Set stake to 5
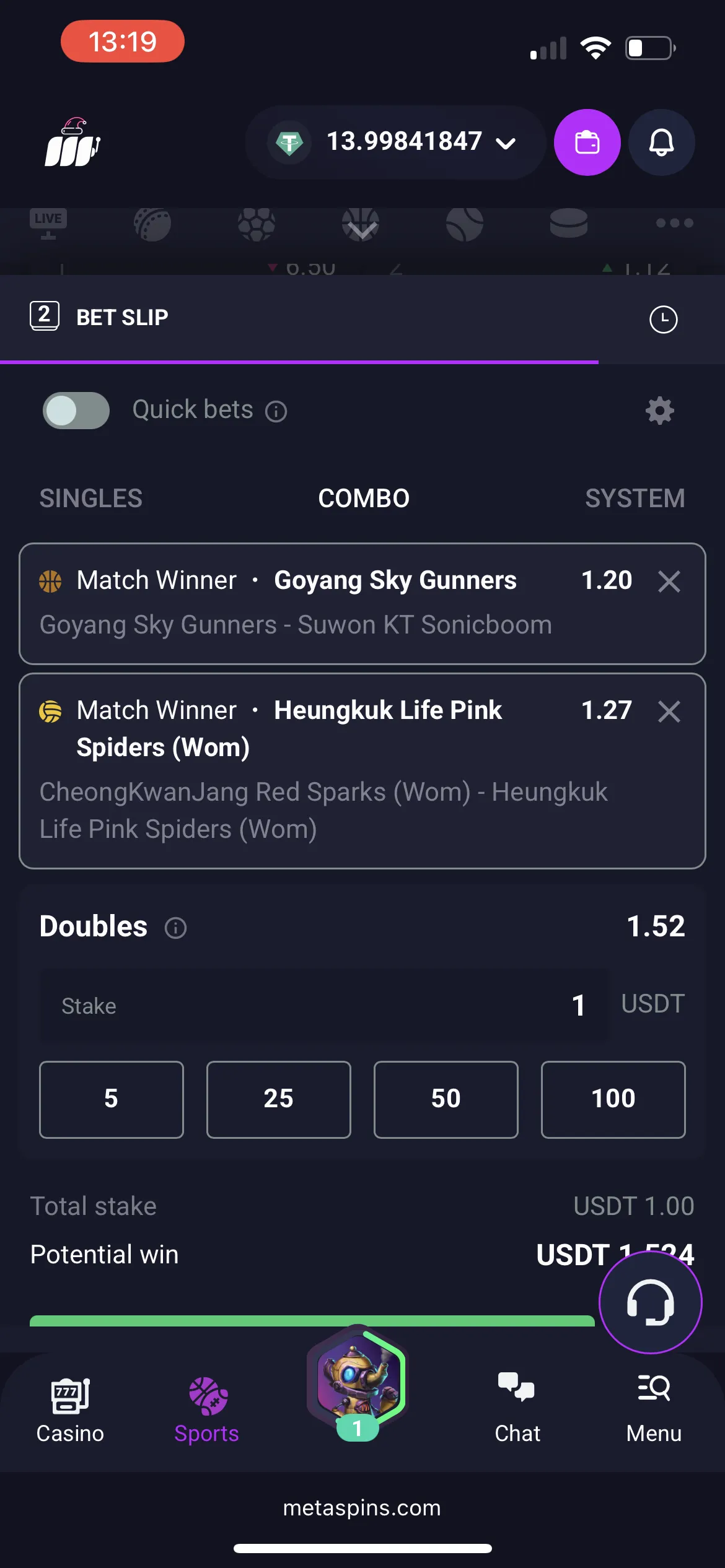The image size is (725, 1568). [x=112, y=1099]
